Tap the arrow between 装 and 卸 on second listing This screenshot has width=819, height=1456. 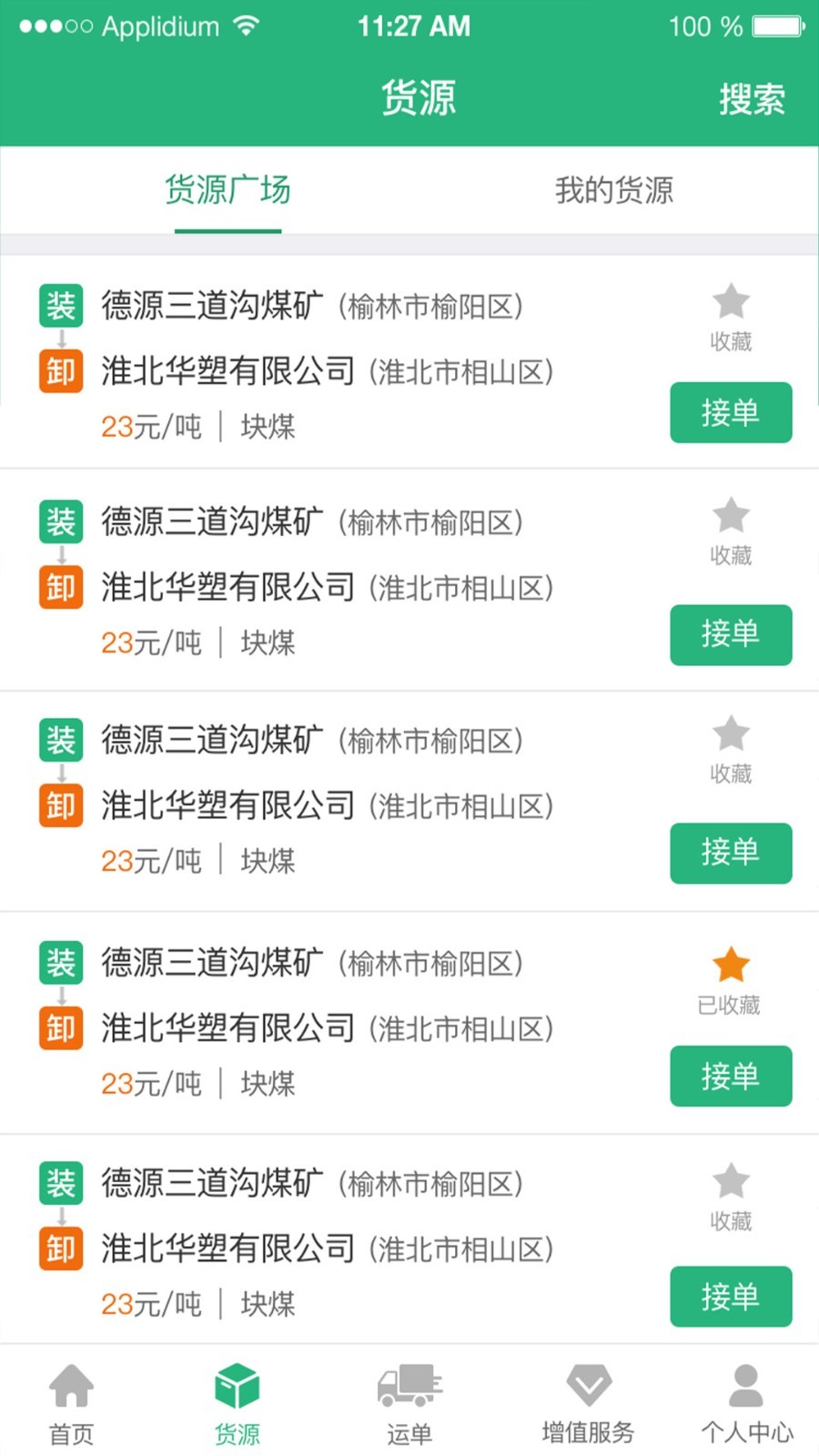coord(60,553)
